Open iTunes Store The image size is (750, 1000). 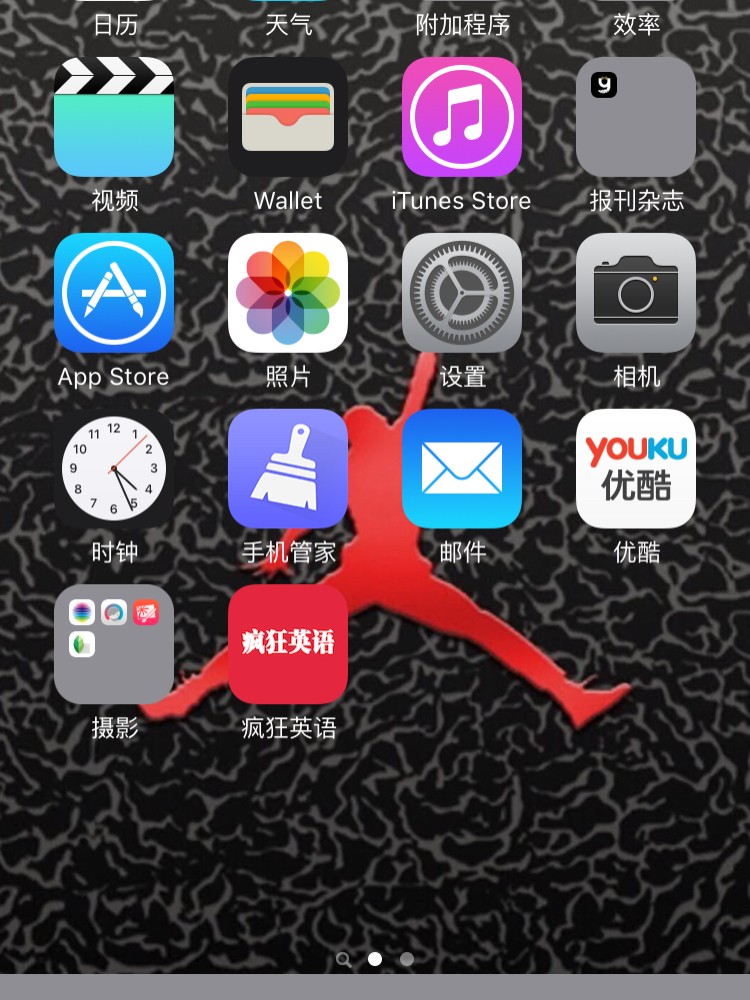point(462,117)
